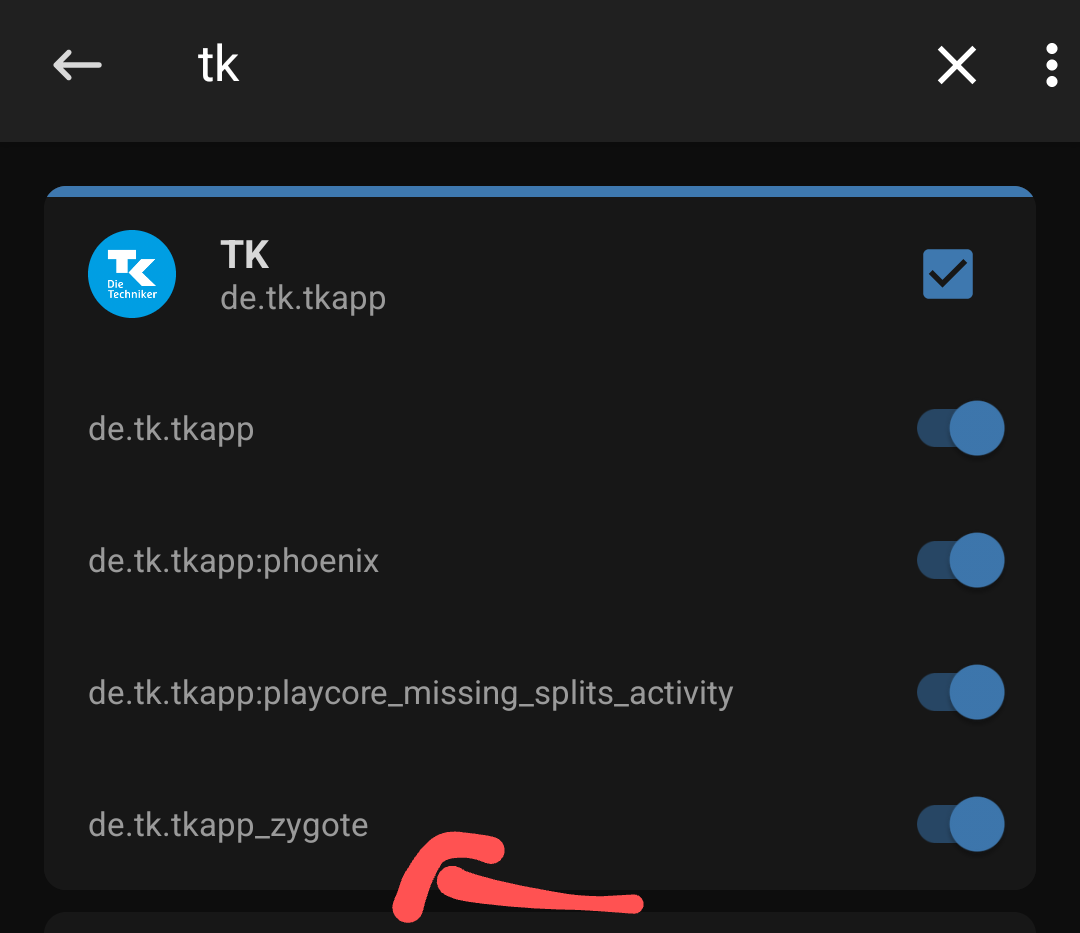This screenshot has width=1080, height=933.
Task: Switch off the de.tk.tkapp_zygote toggle
Action: click(x=961, y=825)
